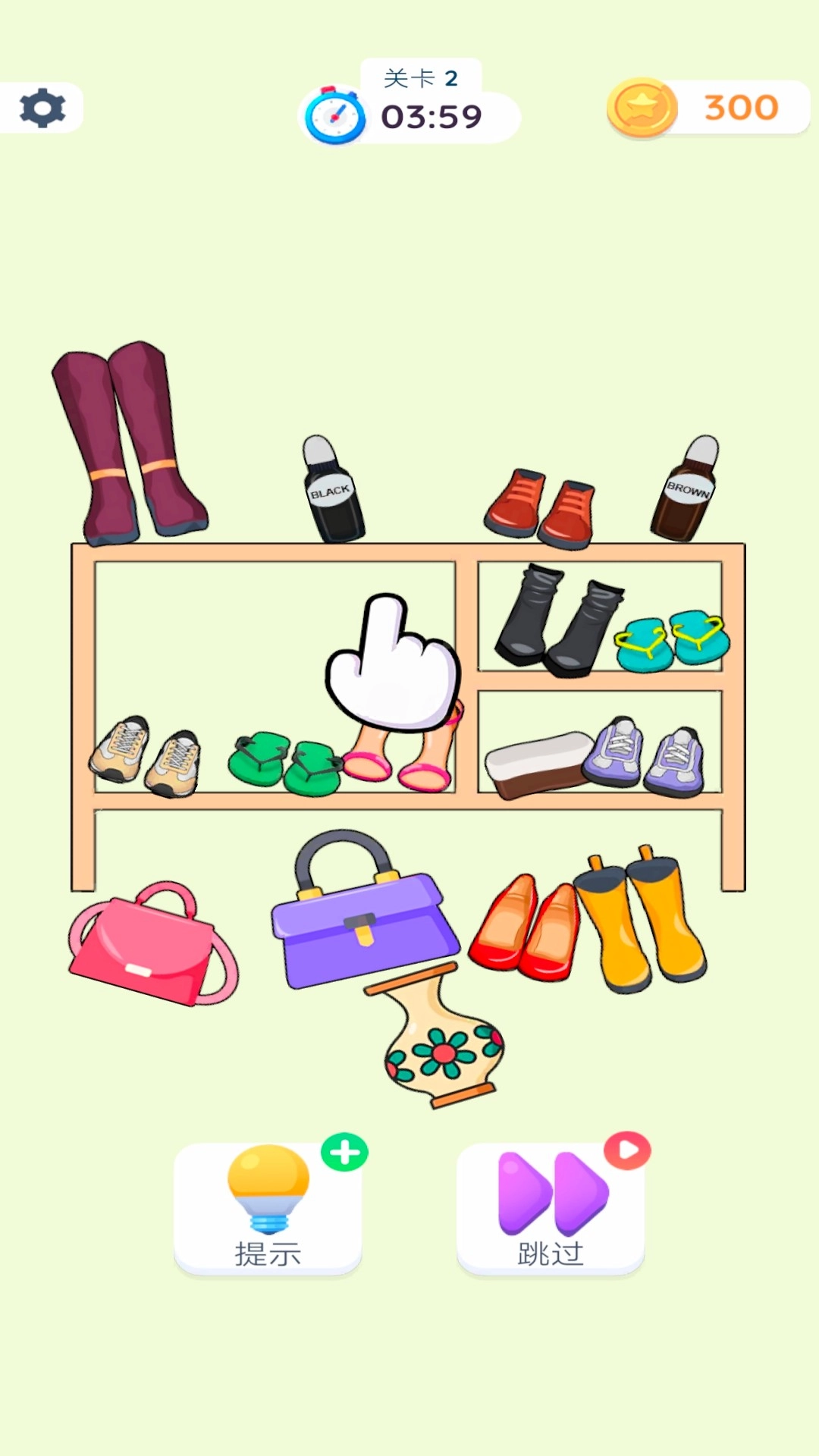Choose the BLACK shoe polish bottle
The height and width of the screenshot is (1456, 819).
[332, 489]
